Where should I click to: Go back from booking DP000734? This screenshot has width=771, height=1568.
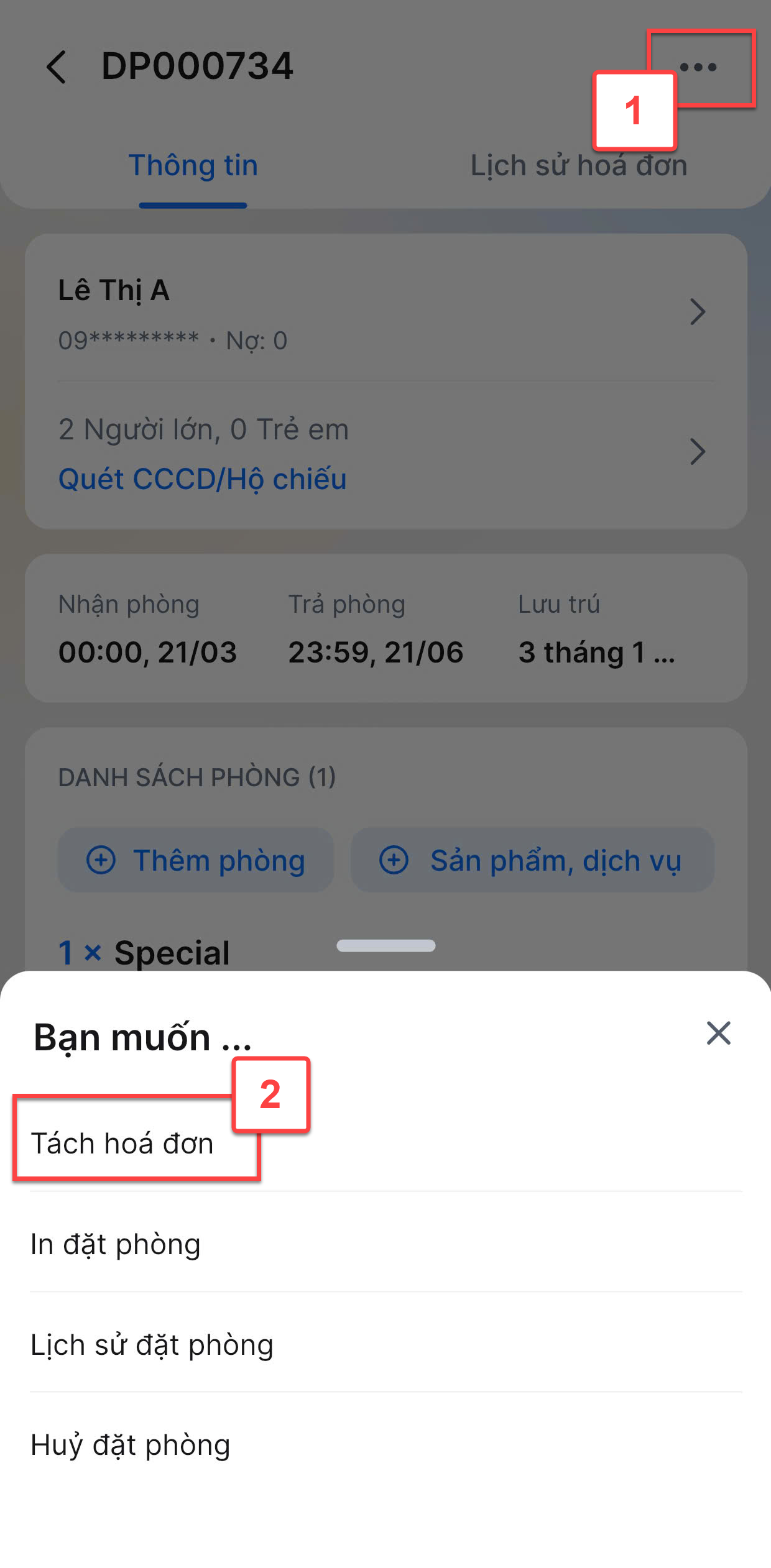(56, 66)
